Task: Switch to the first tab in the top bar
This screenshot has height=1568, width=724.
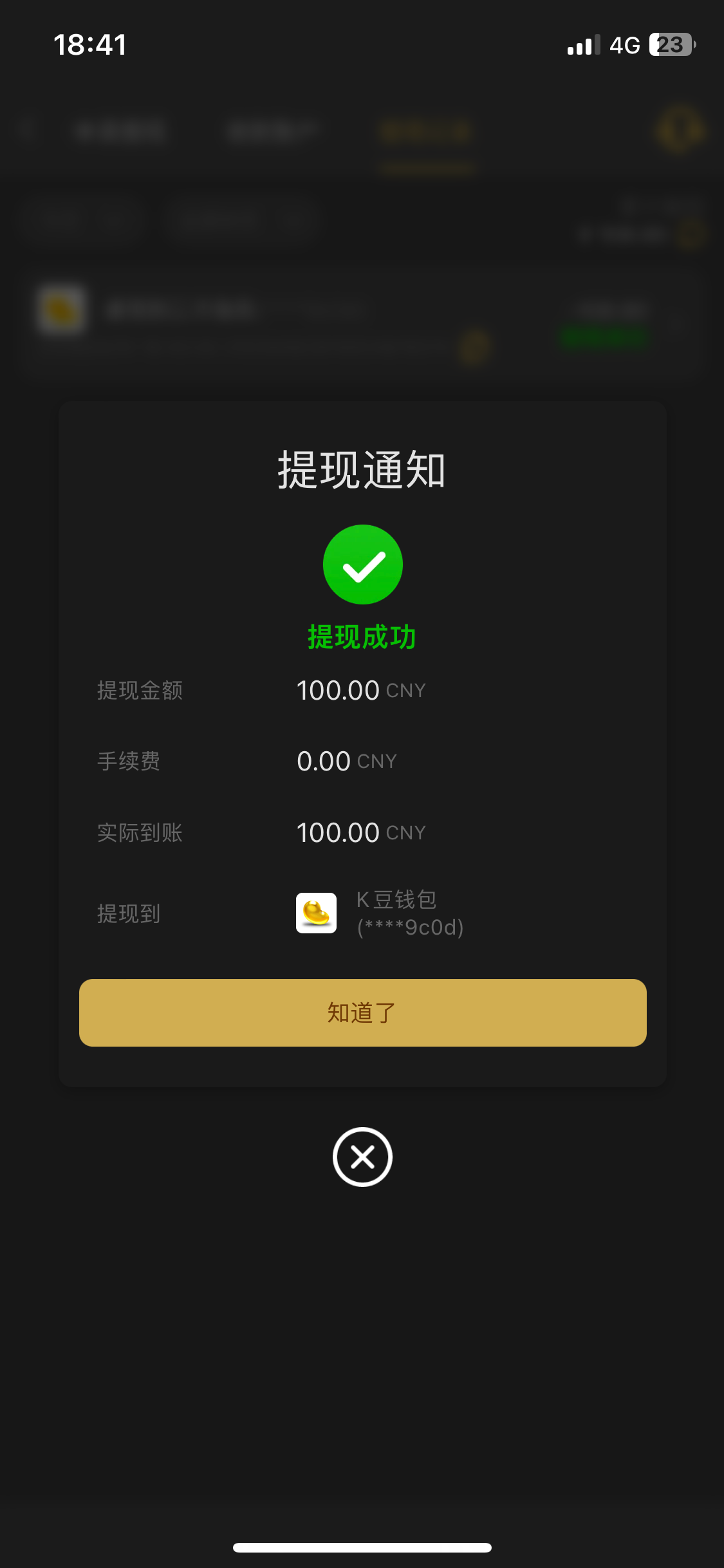Action: click(x=119, y=130)
